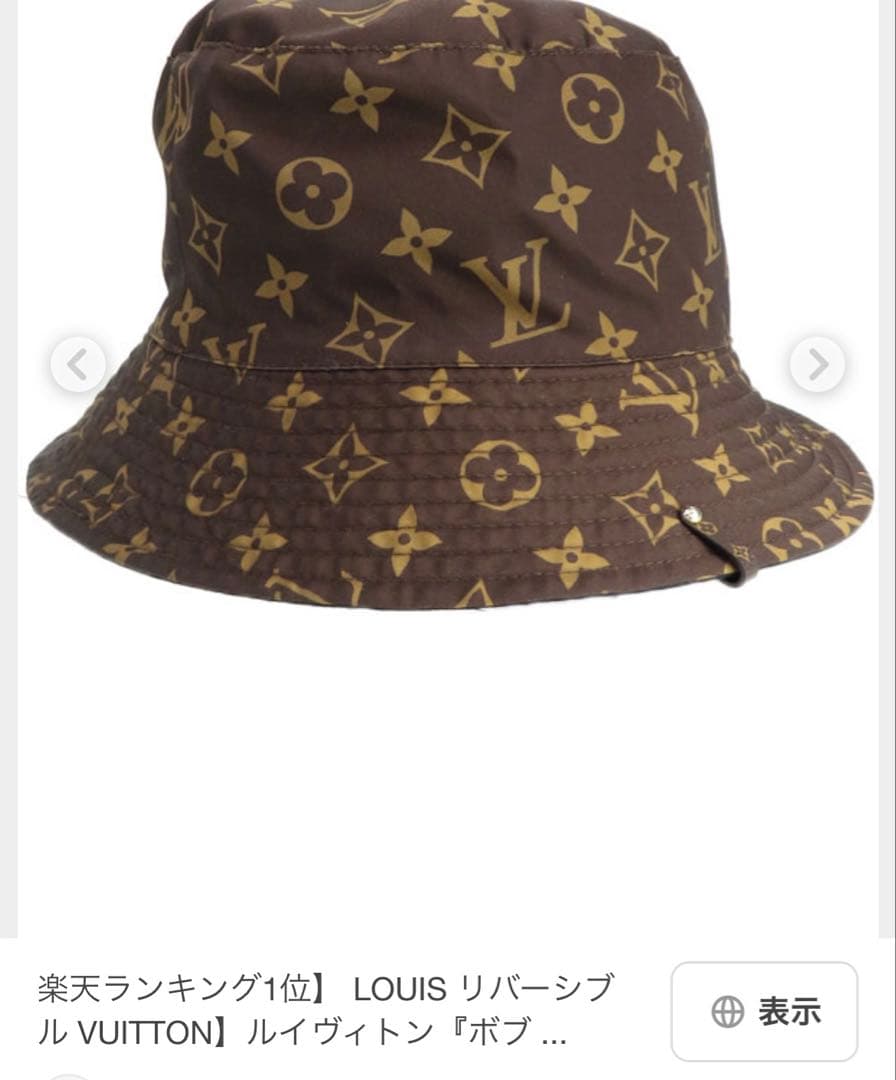This screenshot has width=896, height=1080.
Task: Go to the previous product image
Action: (x=78, y=364)
